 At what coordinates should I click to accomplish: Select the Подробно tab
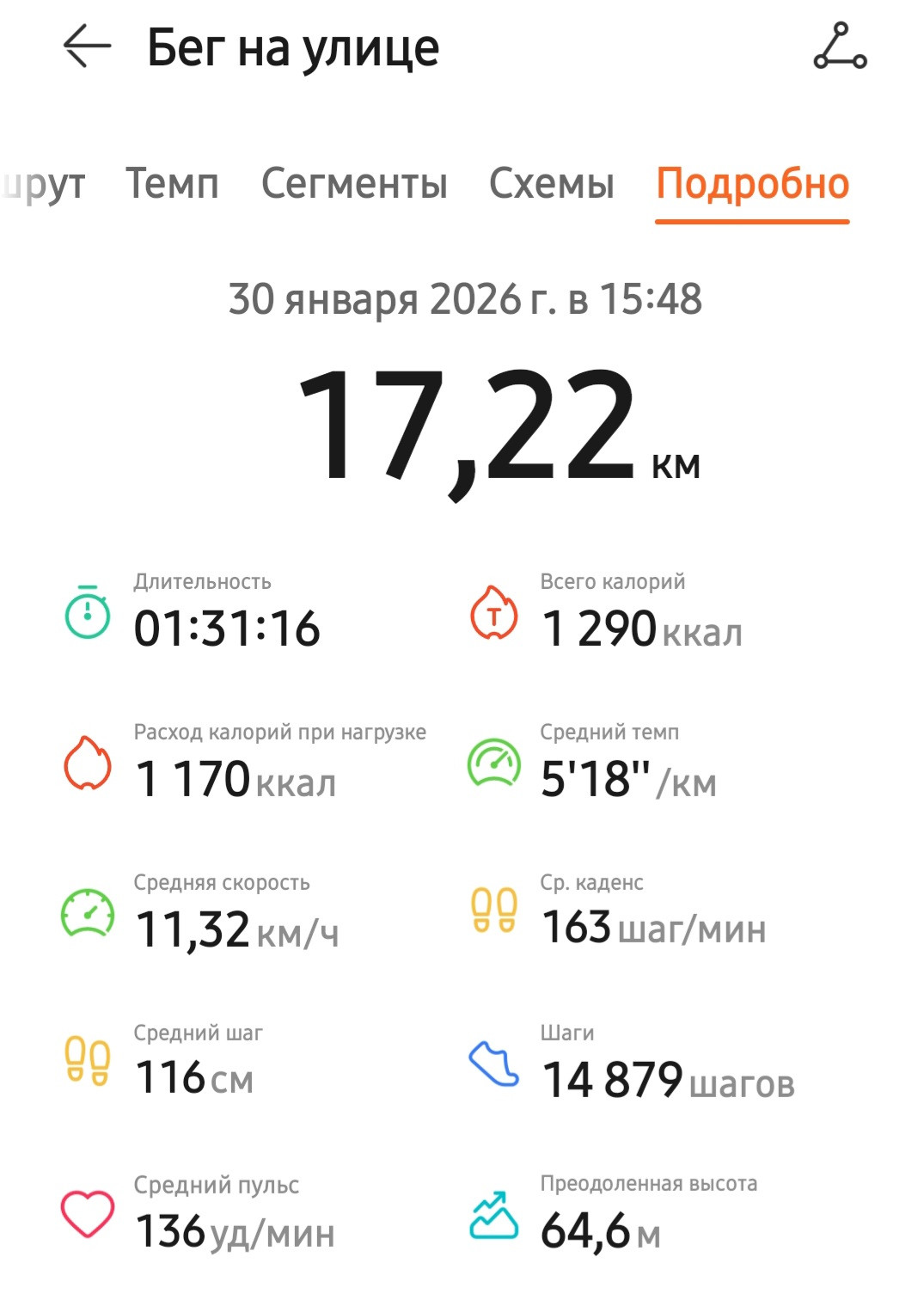(x=753, y=183)
